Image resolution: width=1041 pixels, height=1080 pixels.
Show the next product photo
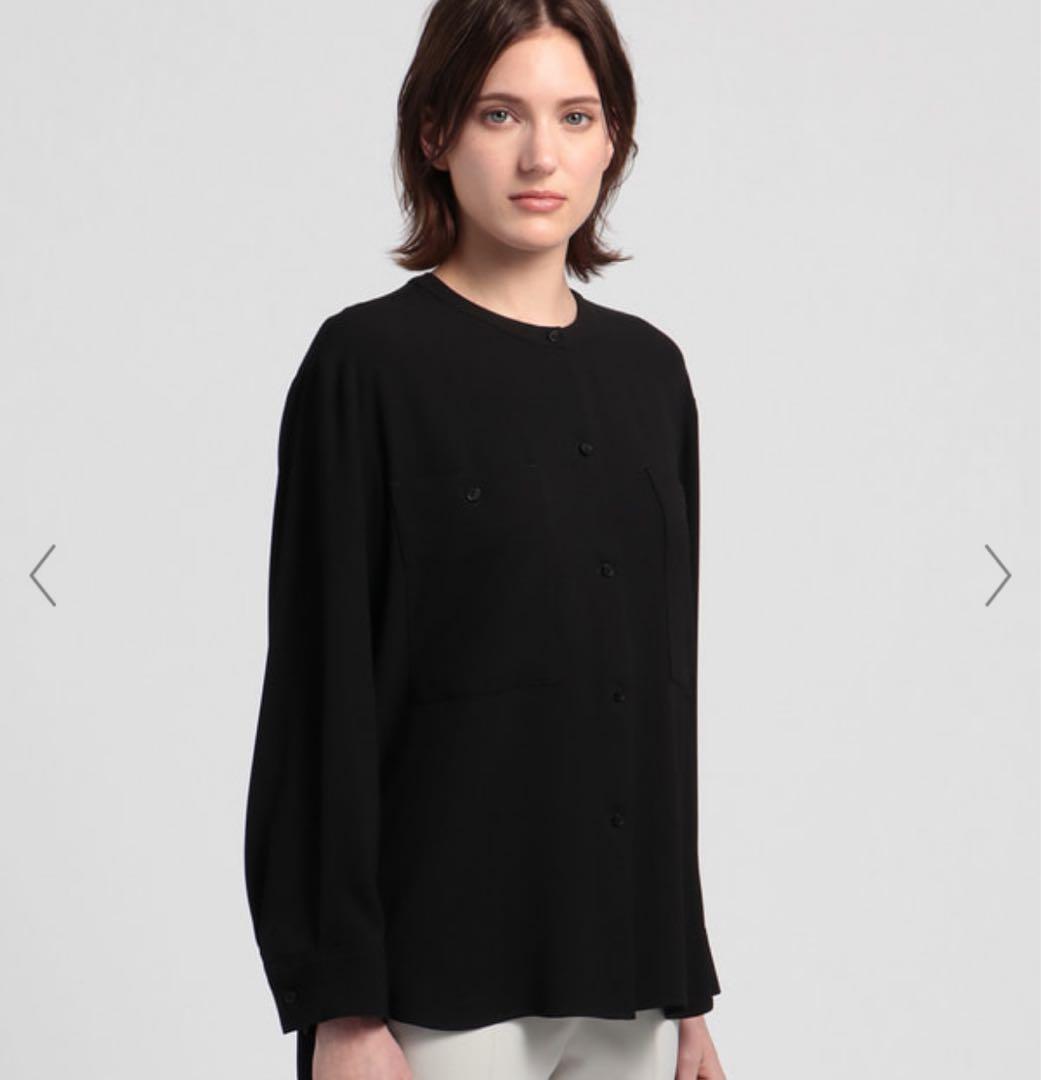[997, 575]
